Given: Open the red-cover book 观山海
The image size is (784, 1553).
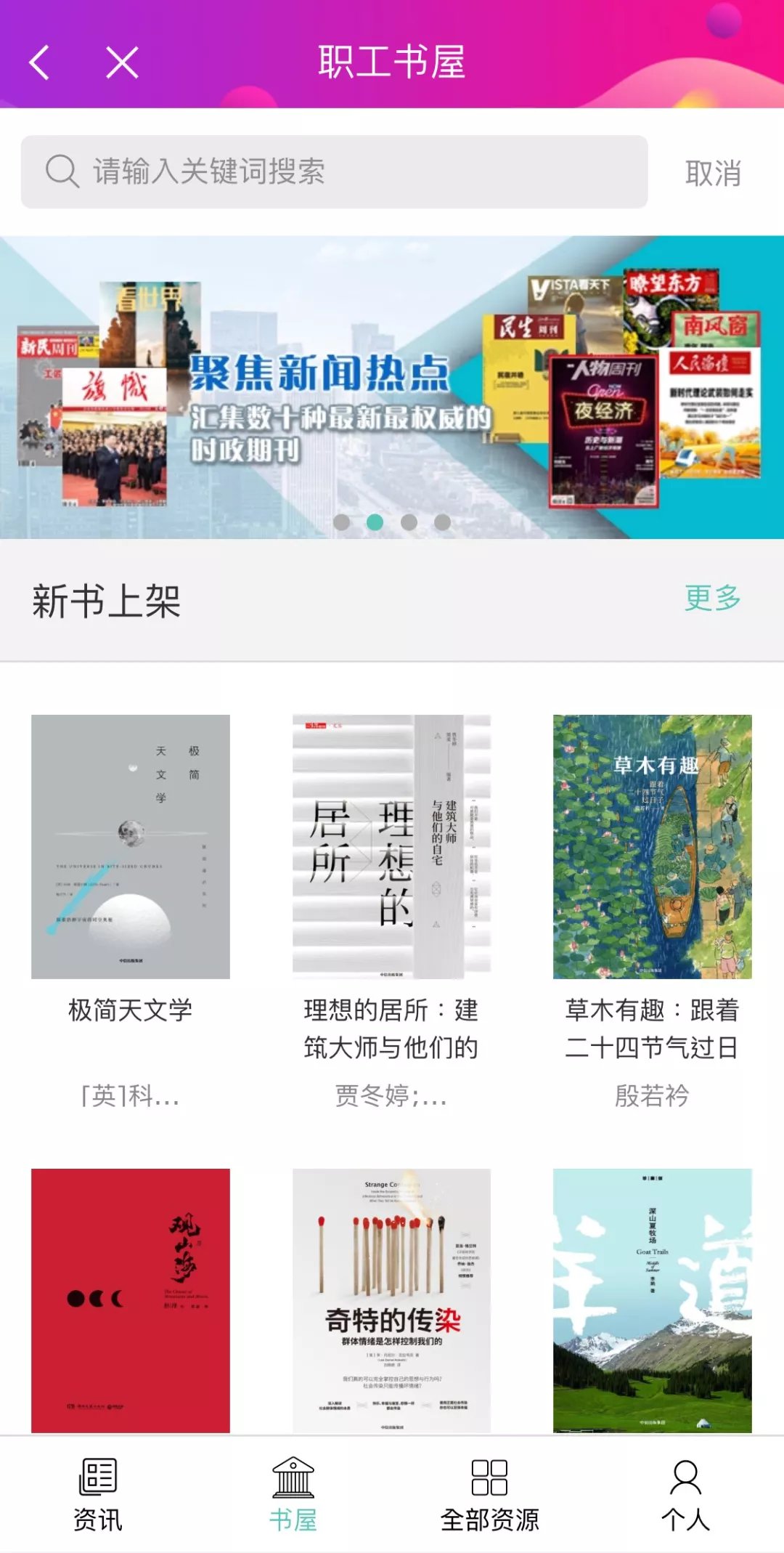Looking at the screenshot, I should (x=131, y=1300).
